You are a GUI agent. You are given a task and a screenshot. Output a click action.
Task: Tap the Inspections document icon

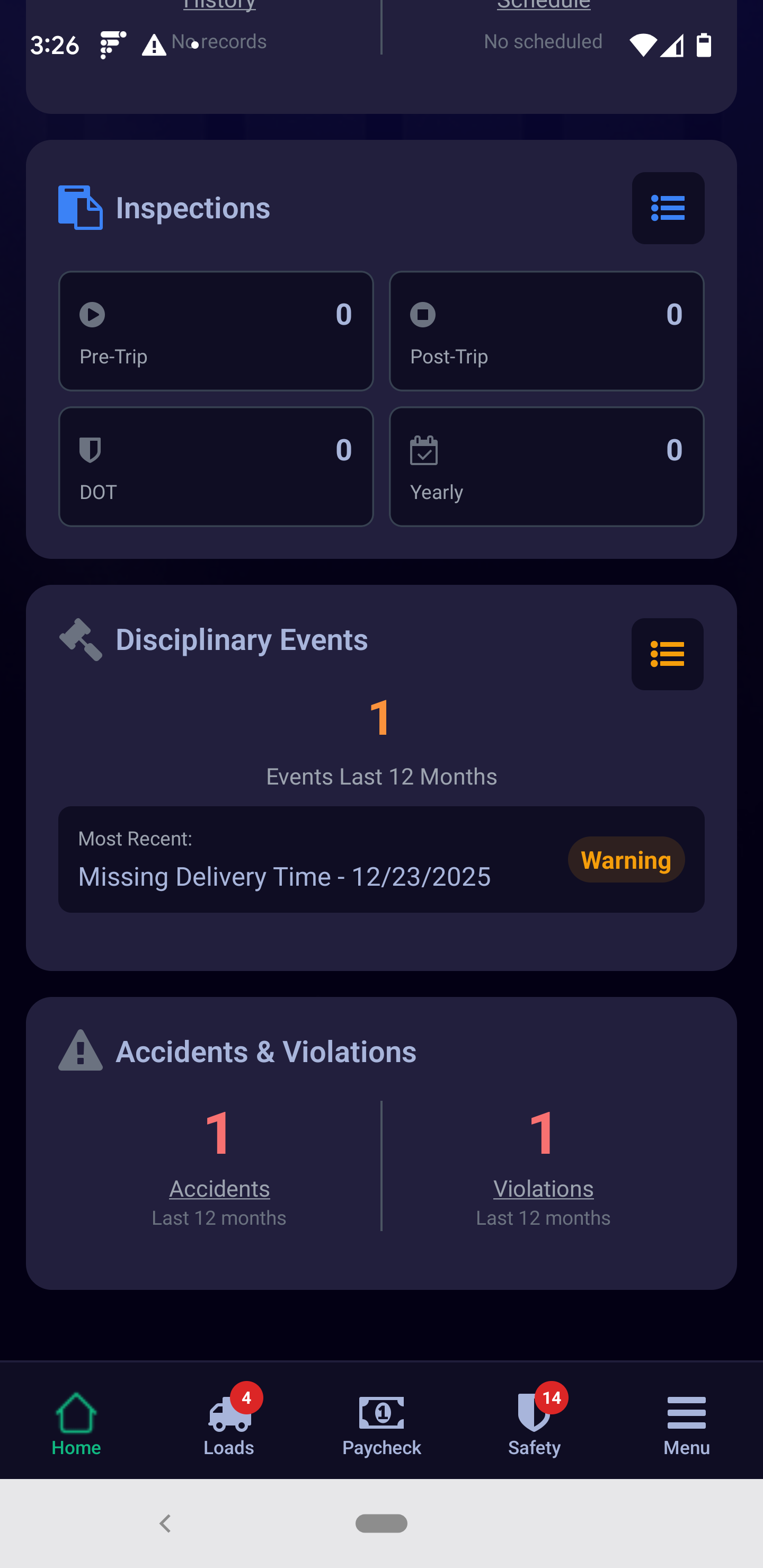(80, 207)
